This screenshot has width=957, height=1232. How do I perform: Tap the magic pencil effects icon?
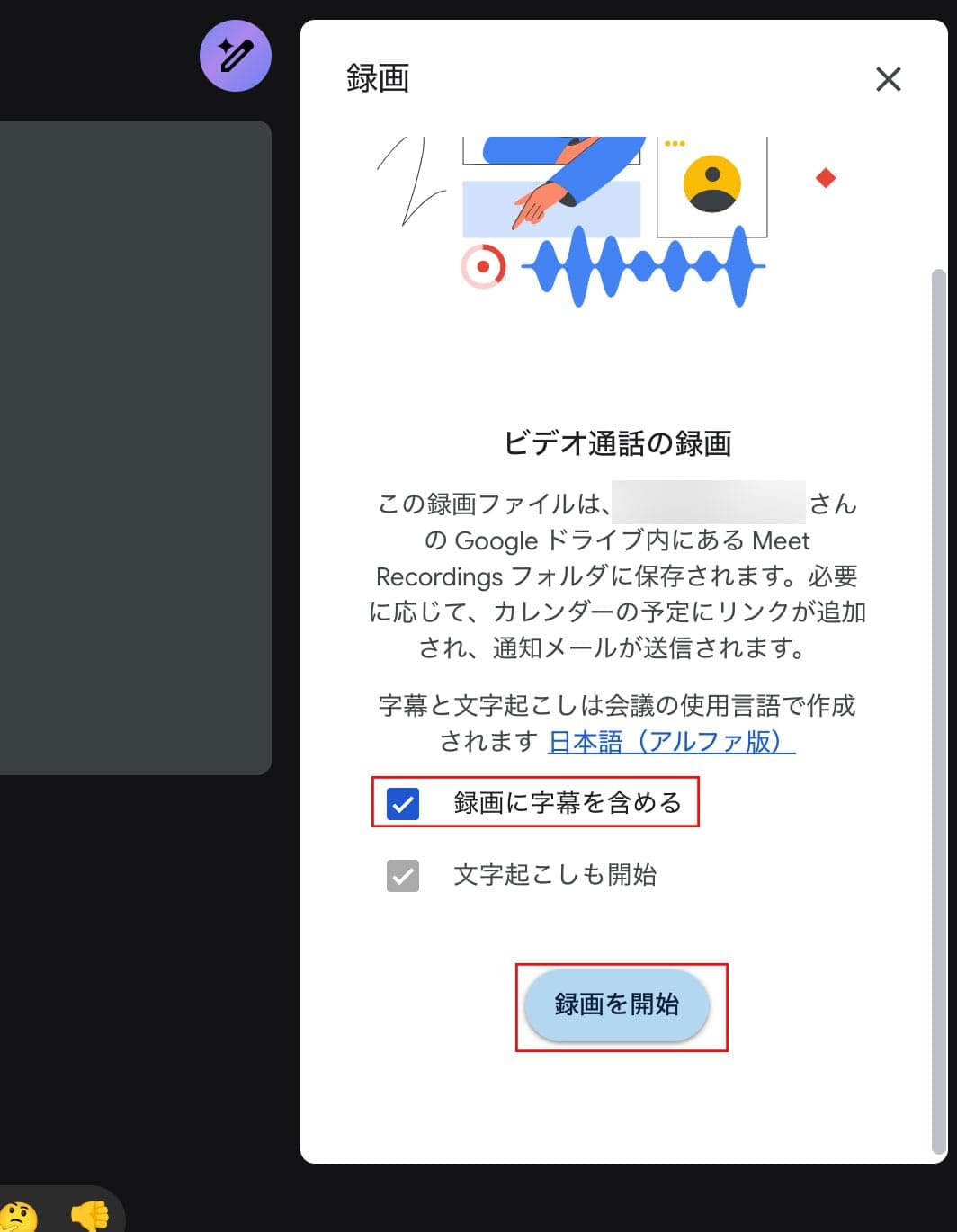[x=236, y=56]
